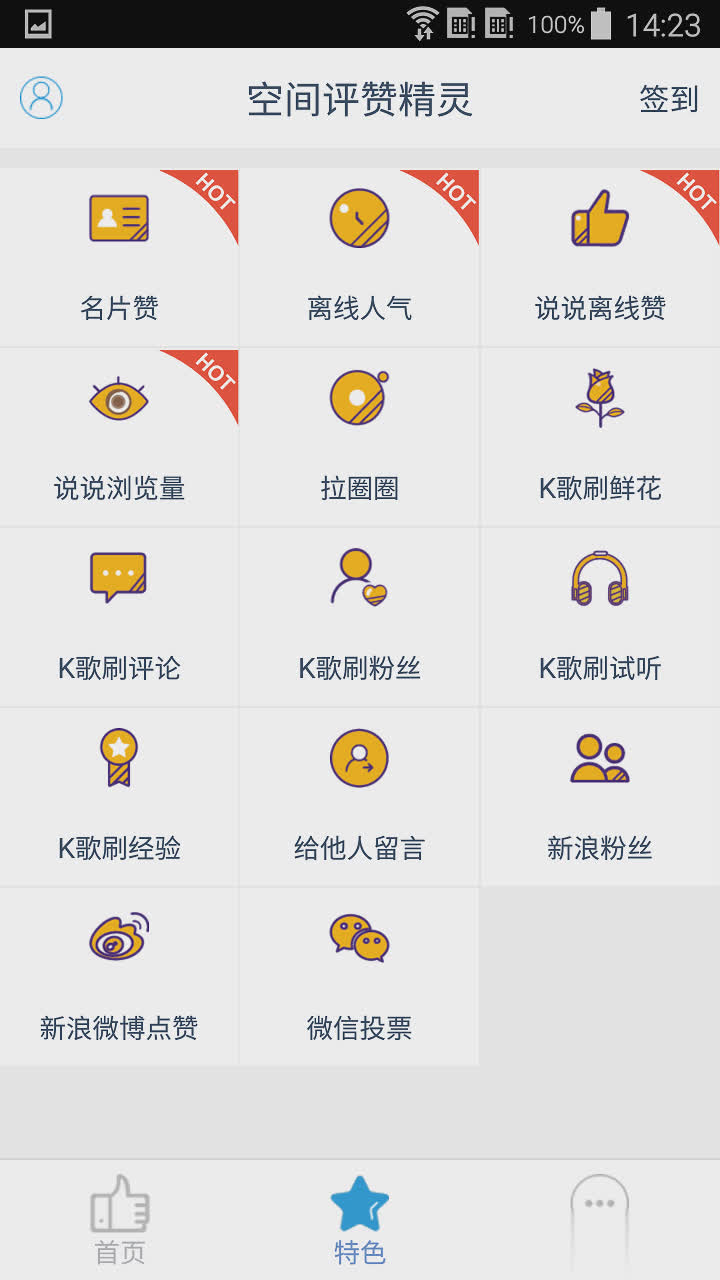Tap 签到 to check in
The image size is (720, 1280).
669,99
